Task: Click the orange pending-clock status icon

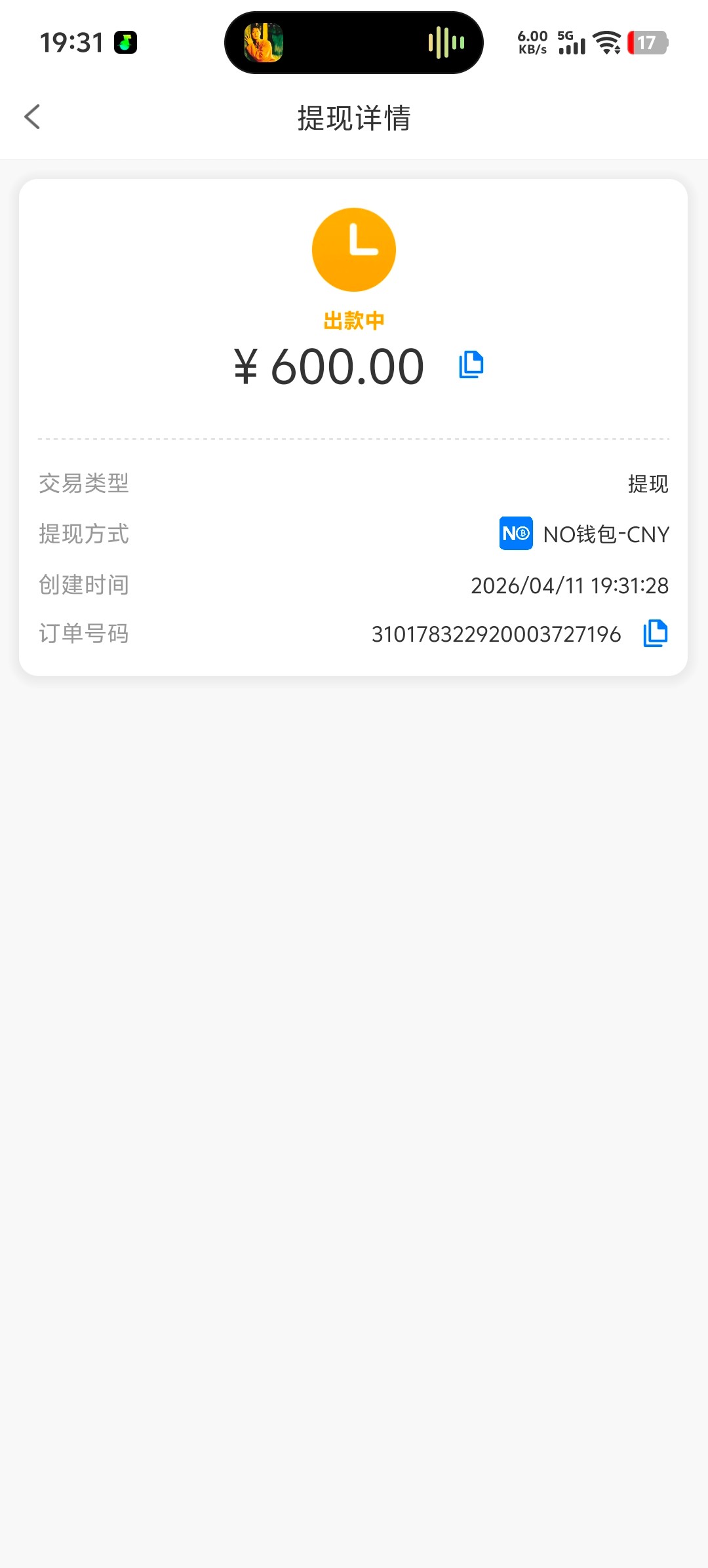Action: [x=353, y=250]
